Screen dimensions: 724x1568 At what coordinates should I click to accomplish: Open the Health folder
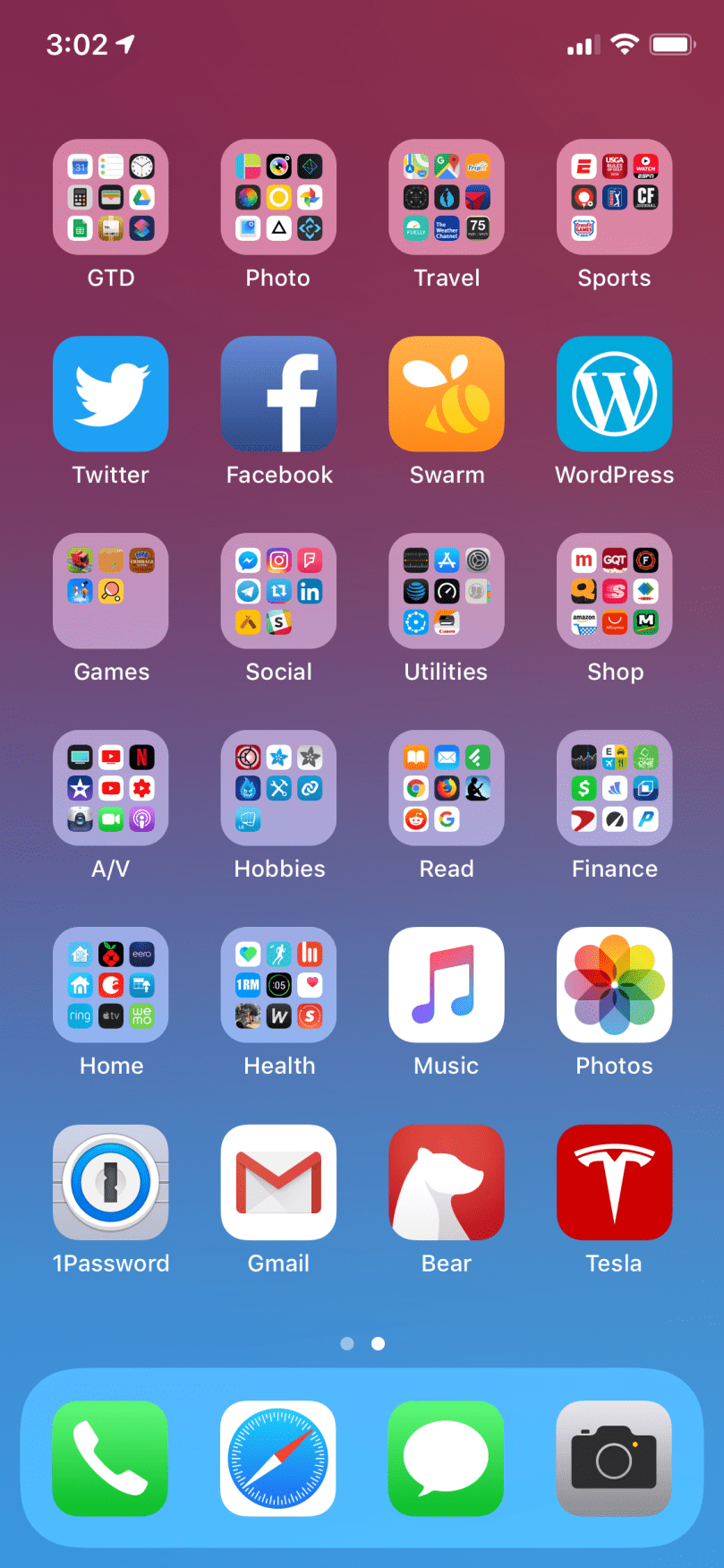tap(278, 985)
